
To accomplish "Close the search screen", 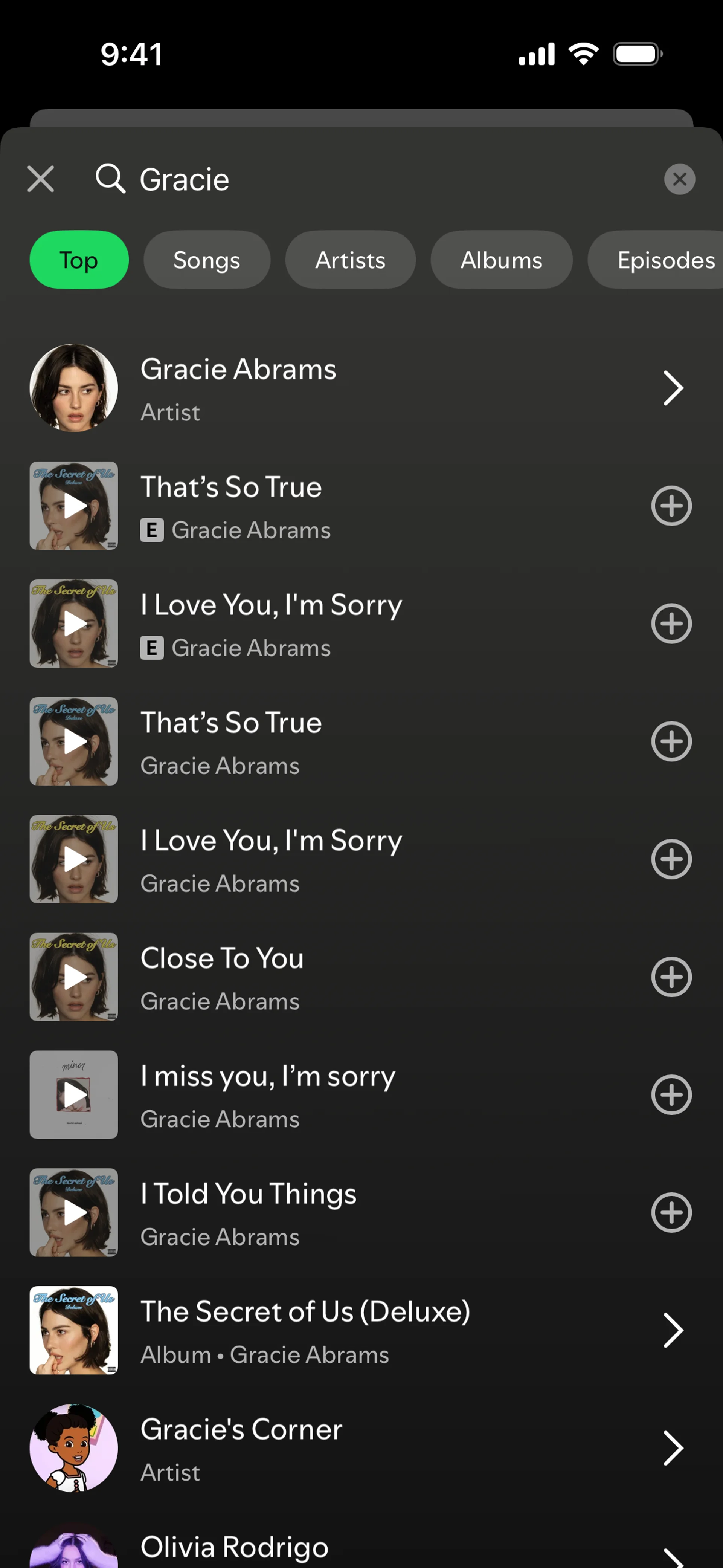I will (40, 179).
